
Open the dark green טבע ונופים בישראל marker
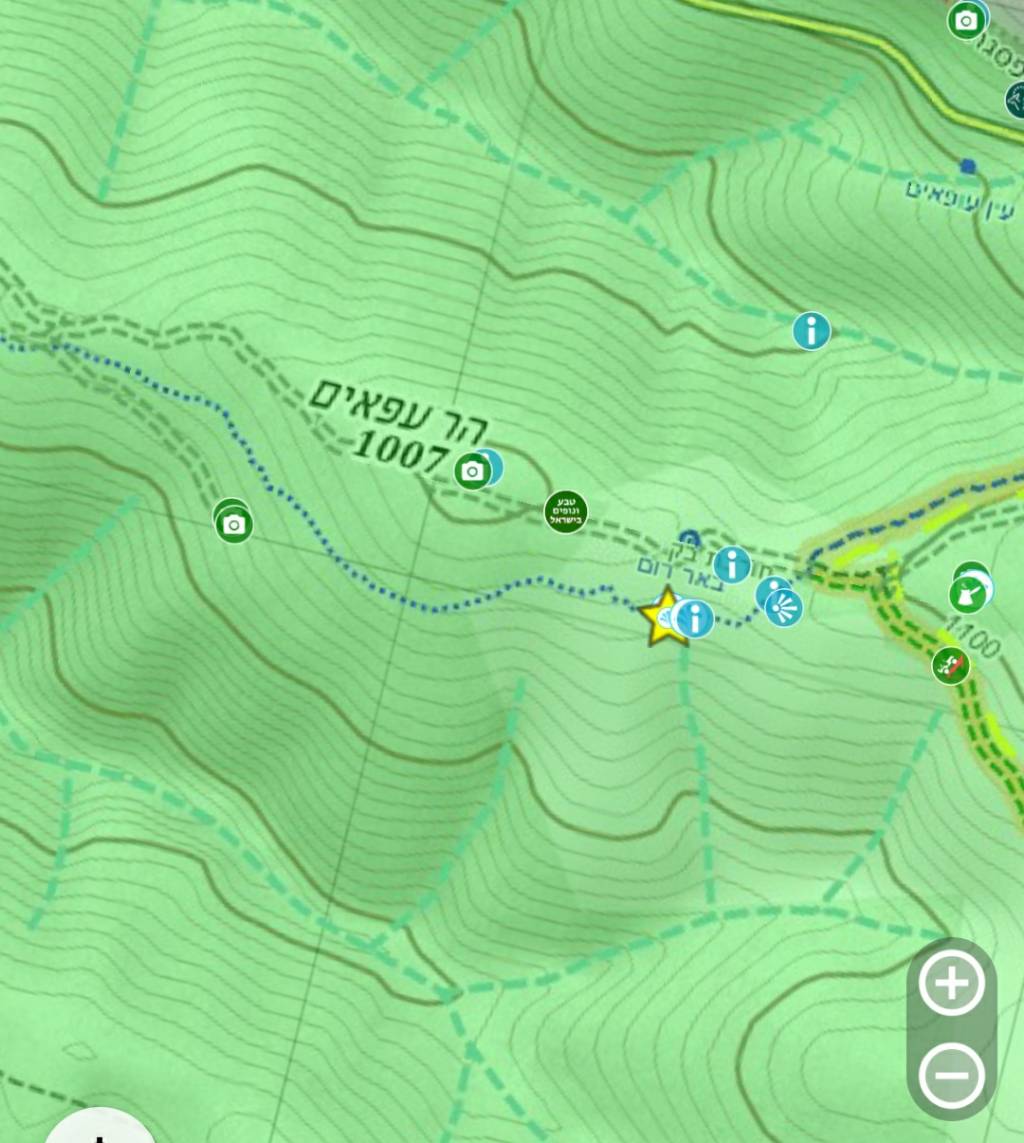coord(565,512)
